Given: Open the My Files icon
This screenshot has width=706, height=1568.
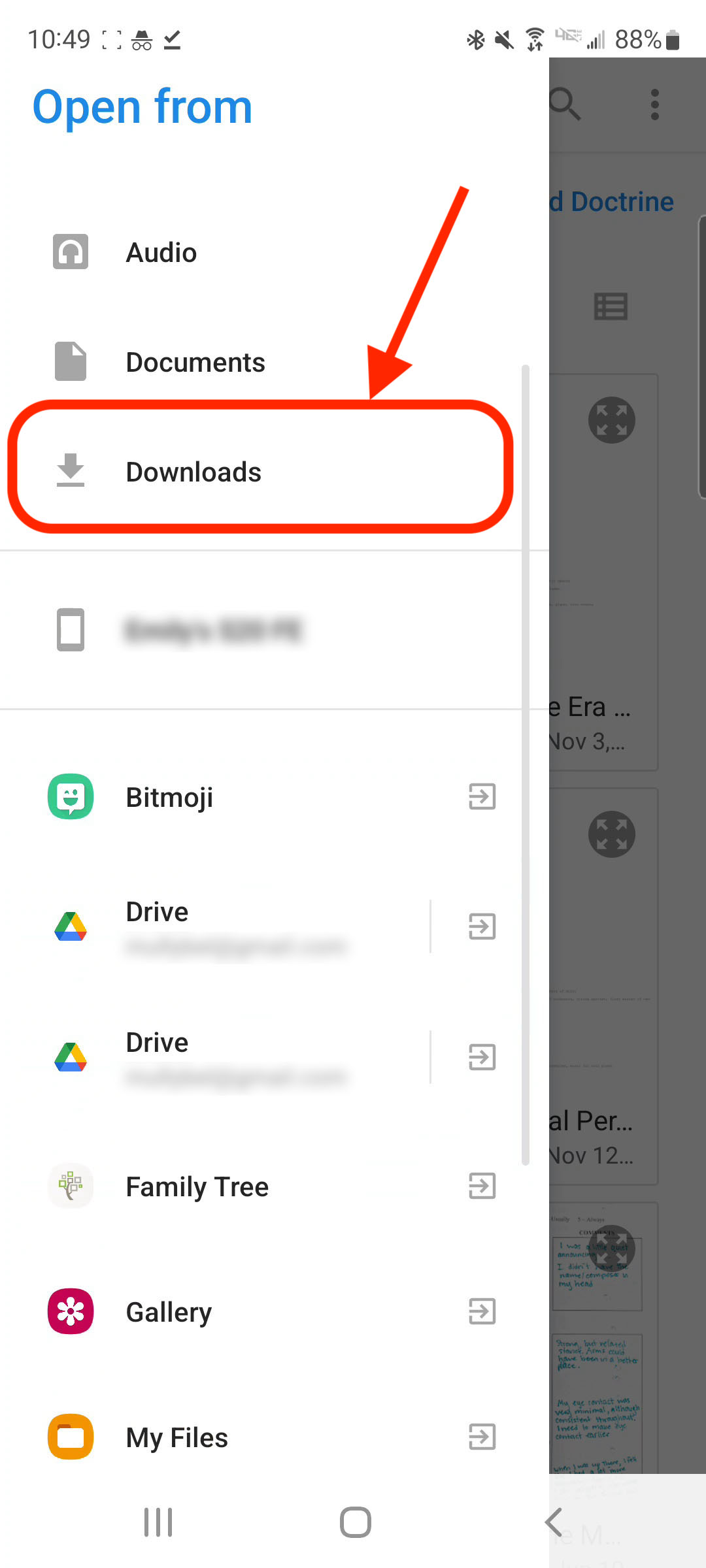Looking at the screenshot, I should [x=71, y=1437].
